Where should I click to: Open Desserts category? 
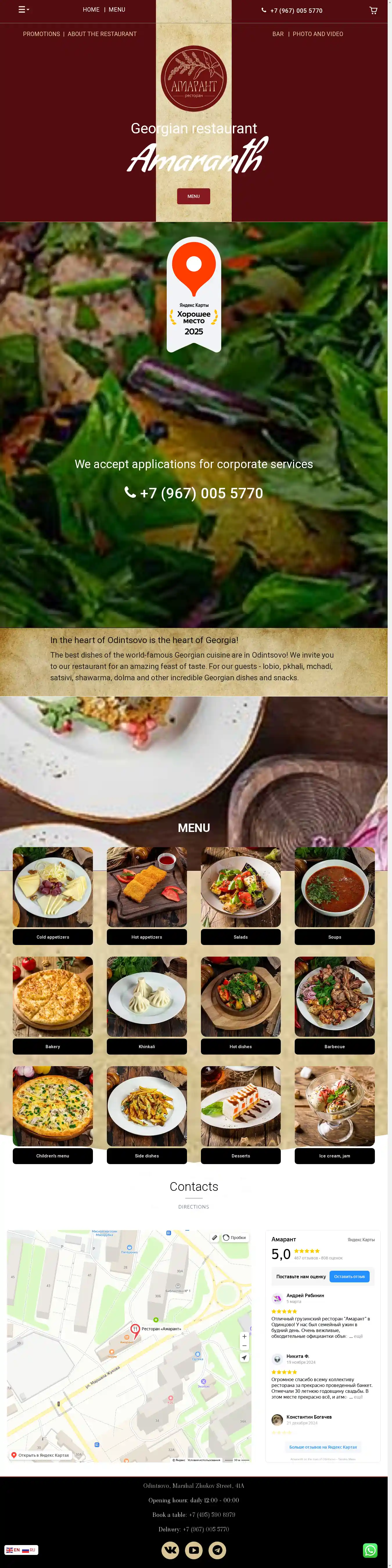240,1155
